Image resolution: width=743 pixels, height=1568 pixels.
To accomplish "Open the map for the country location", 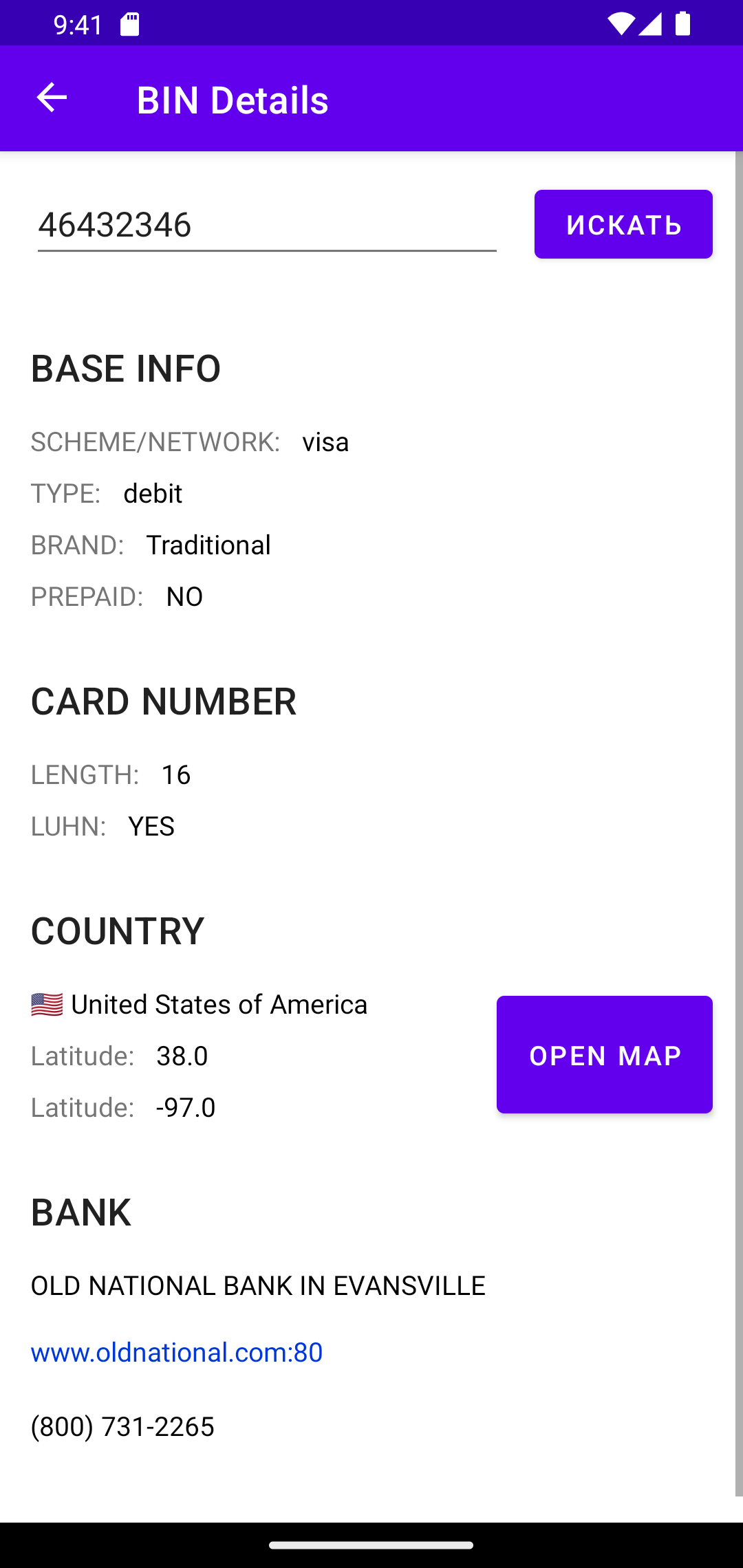I will pyautogui.click(x=605, y=1054).
